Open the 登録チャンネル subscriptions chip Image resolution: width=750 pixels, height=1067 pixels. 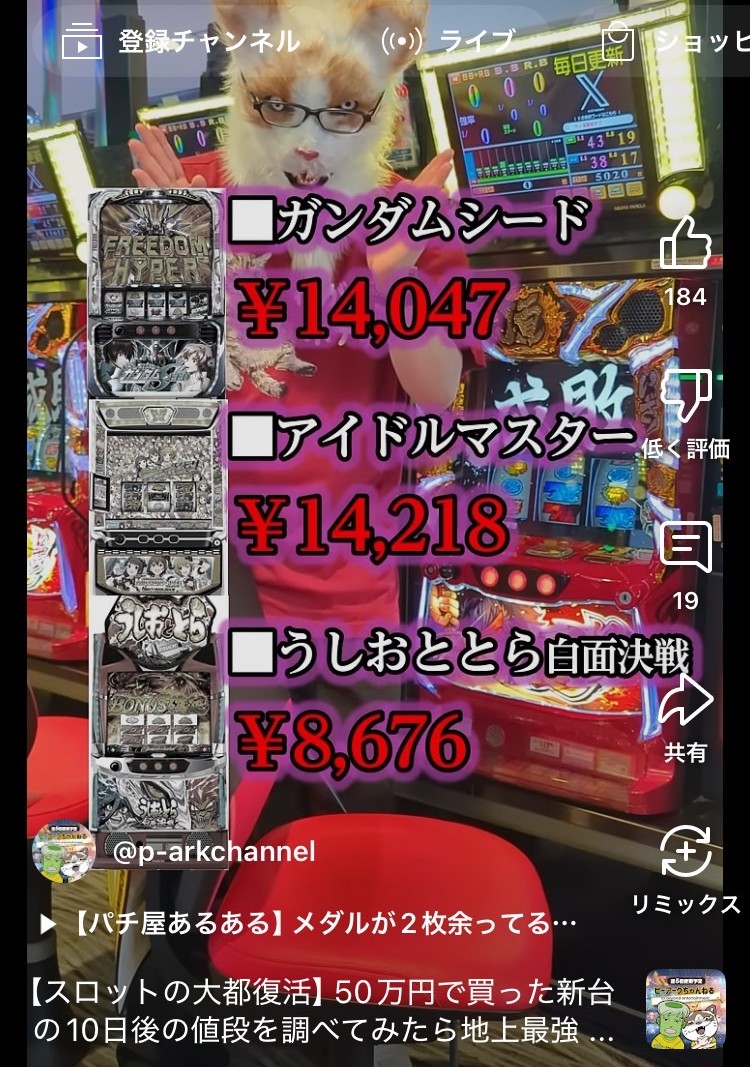point(182,41)
